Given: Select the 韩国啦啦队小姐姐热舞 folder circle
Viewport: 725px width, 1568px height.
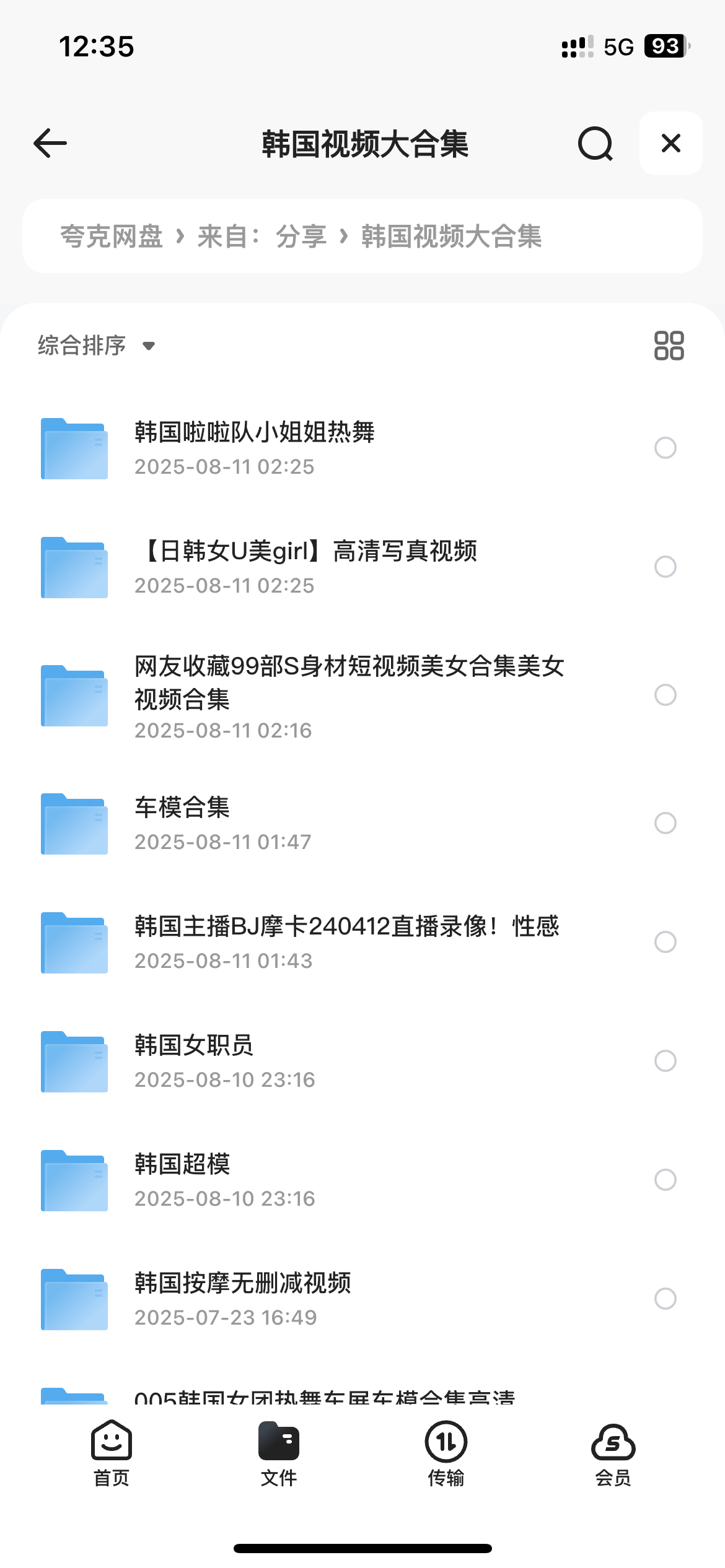Looking at the screenshot, I should click(665, 448).
